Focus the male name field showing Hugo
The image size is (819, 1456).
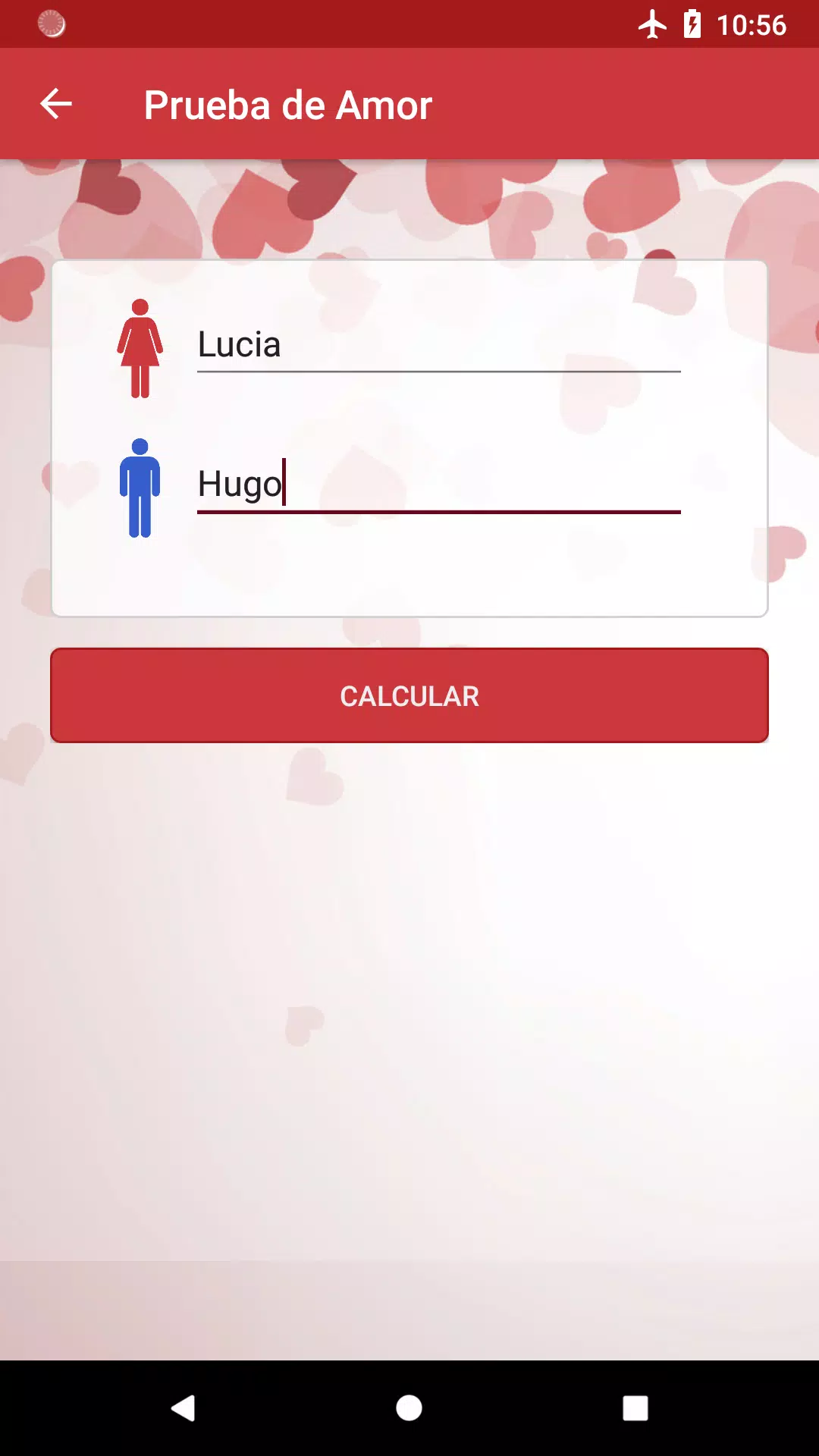[438, 484]
